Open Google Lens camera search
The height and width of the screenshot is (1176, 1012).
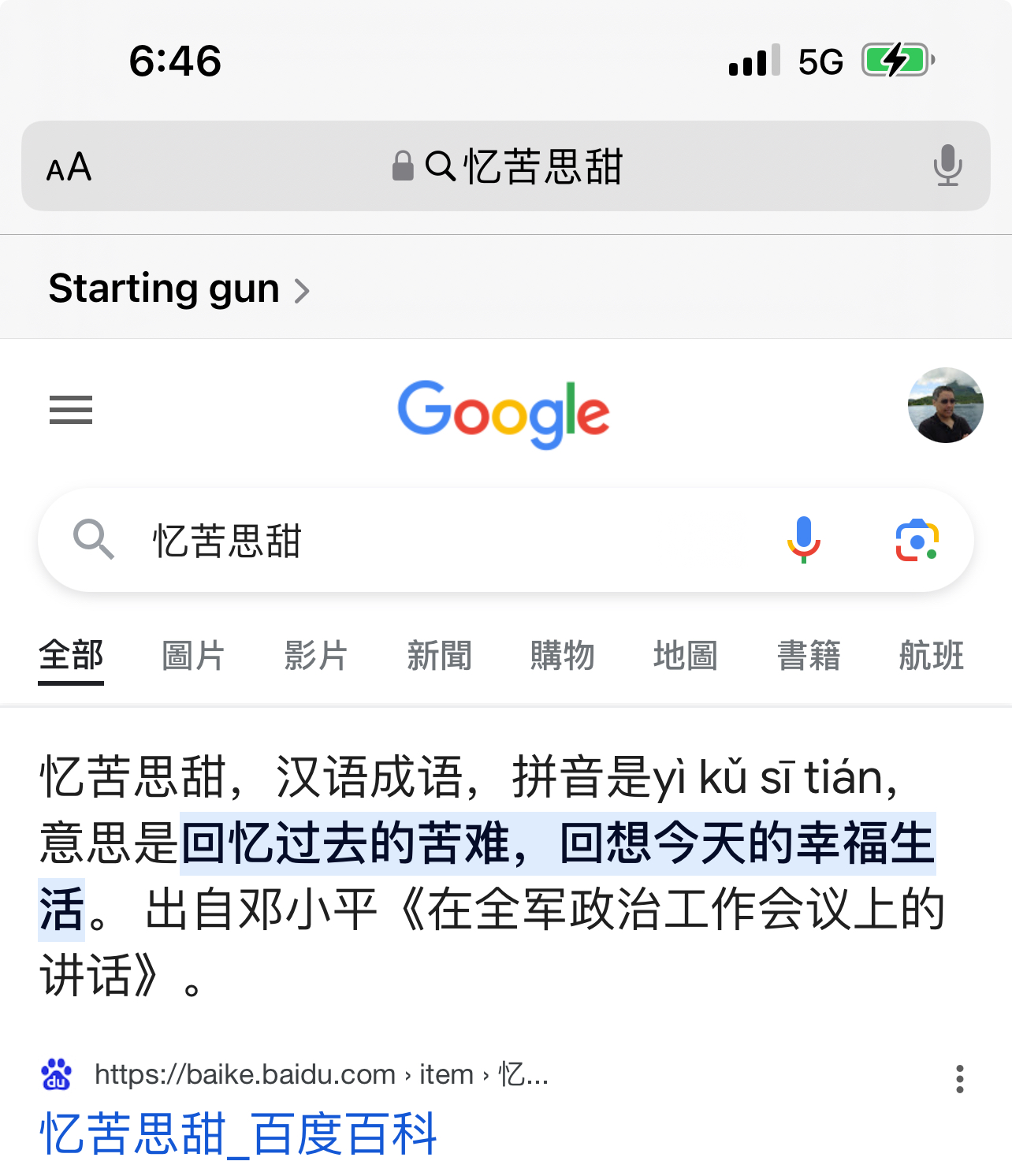[917, 541]
